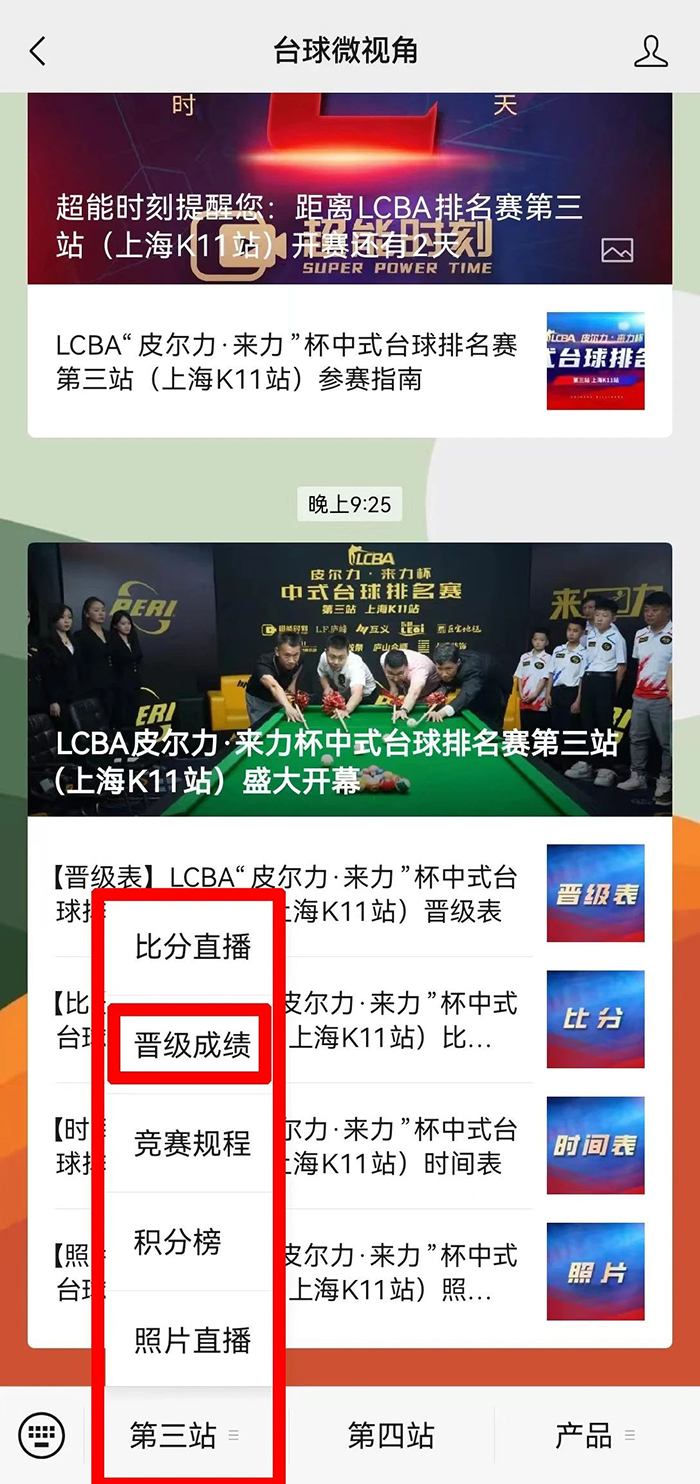Open the 时间表 article row
The image size is (700, 1484).
420,1145
